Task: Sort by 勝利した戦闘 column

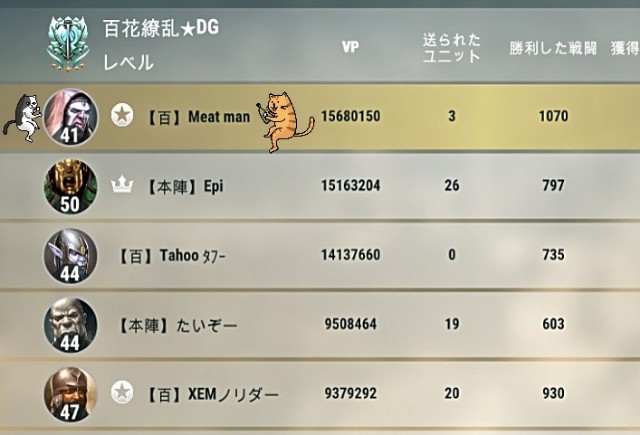Action: coord(553,47)
